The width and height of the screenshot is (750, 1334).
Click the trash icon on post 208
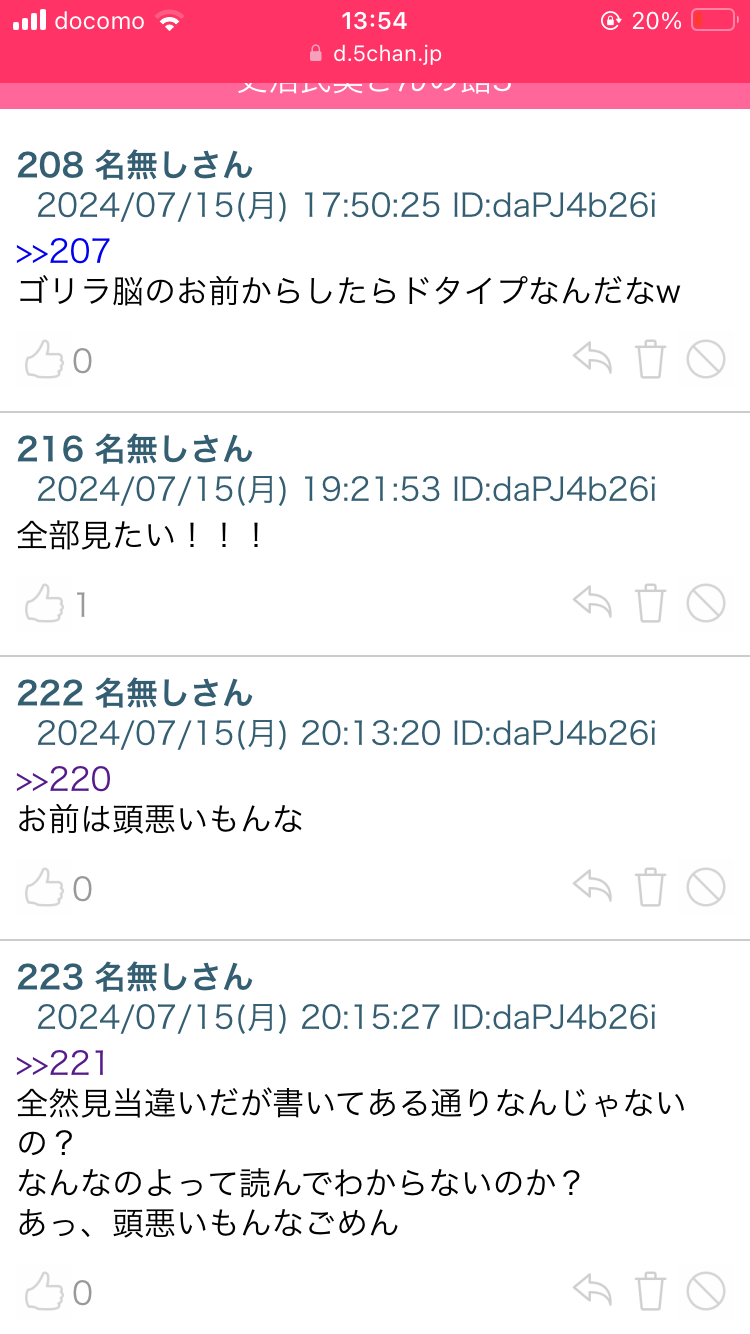pos(650,358)
